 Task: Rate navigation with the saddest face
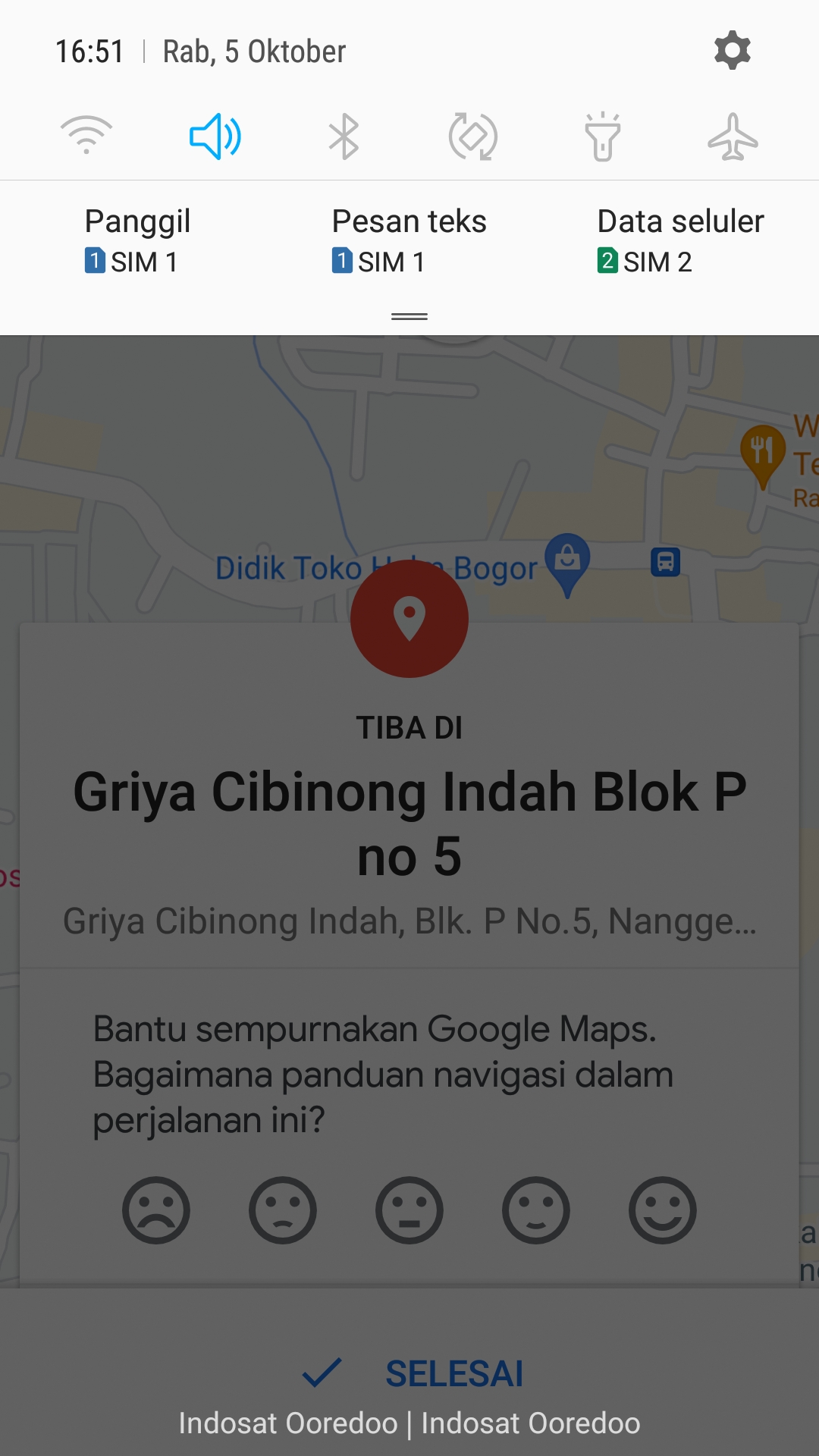pos(156,1210)
